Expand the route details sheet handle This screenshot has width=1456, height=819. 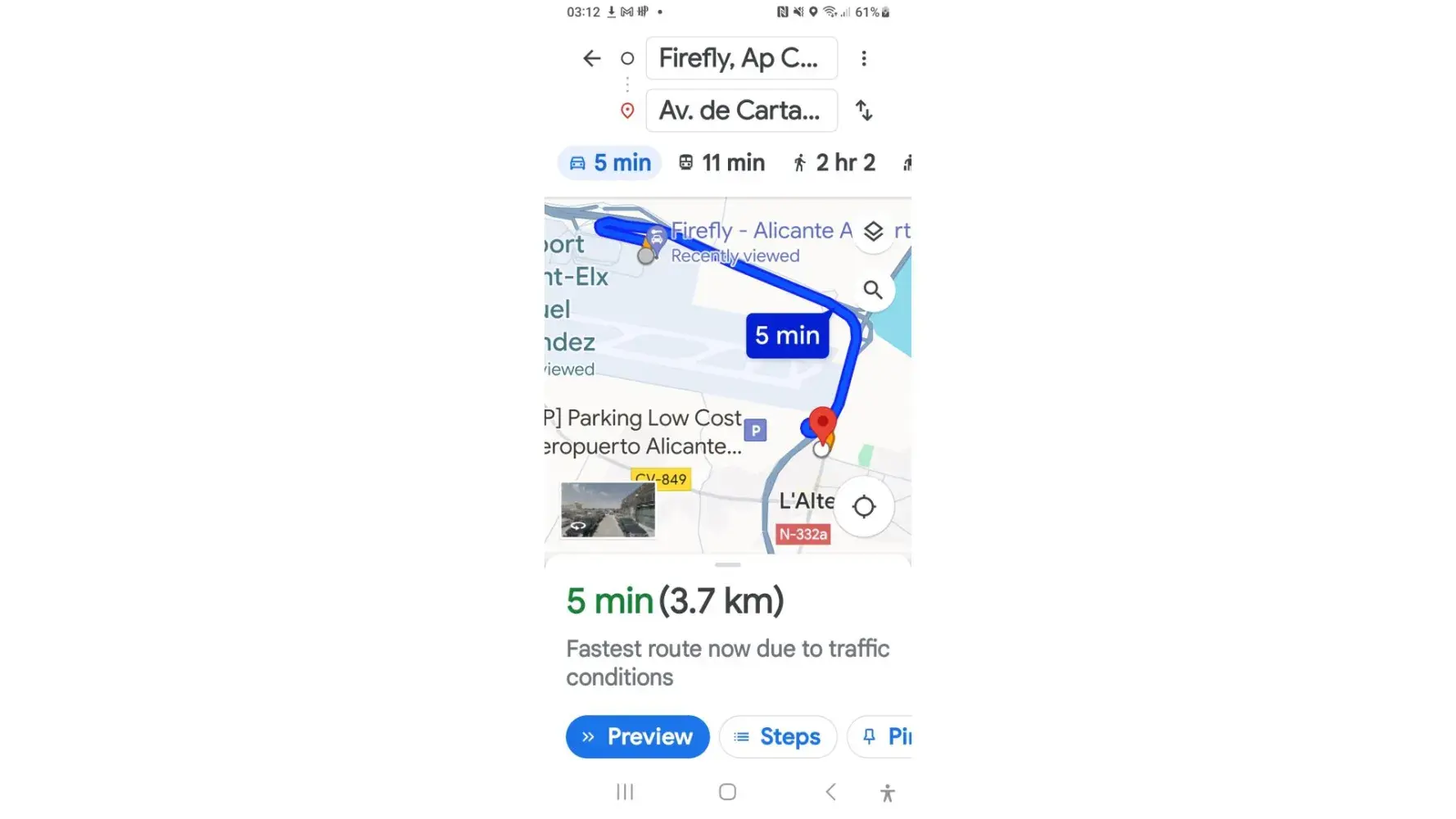coord(727,565)
